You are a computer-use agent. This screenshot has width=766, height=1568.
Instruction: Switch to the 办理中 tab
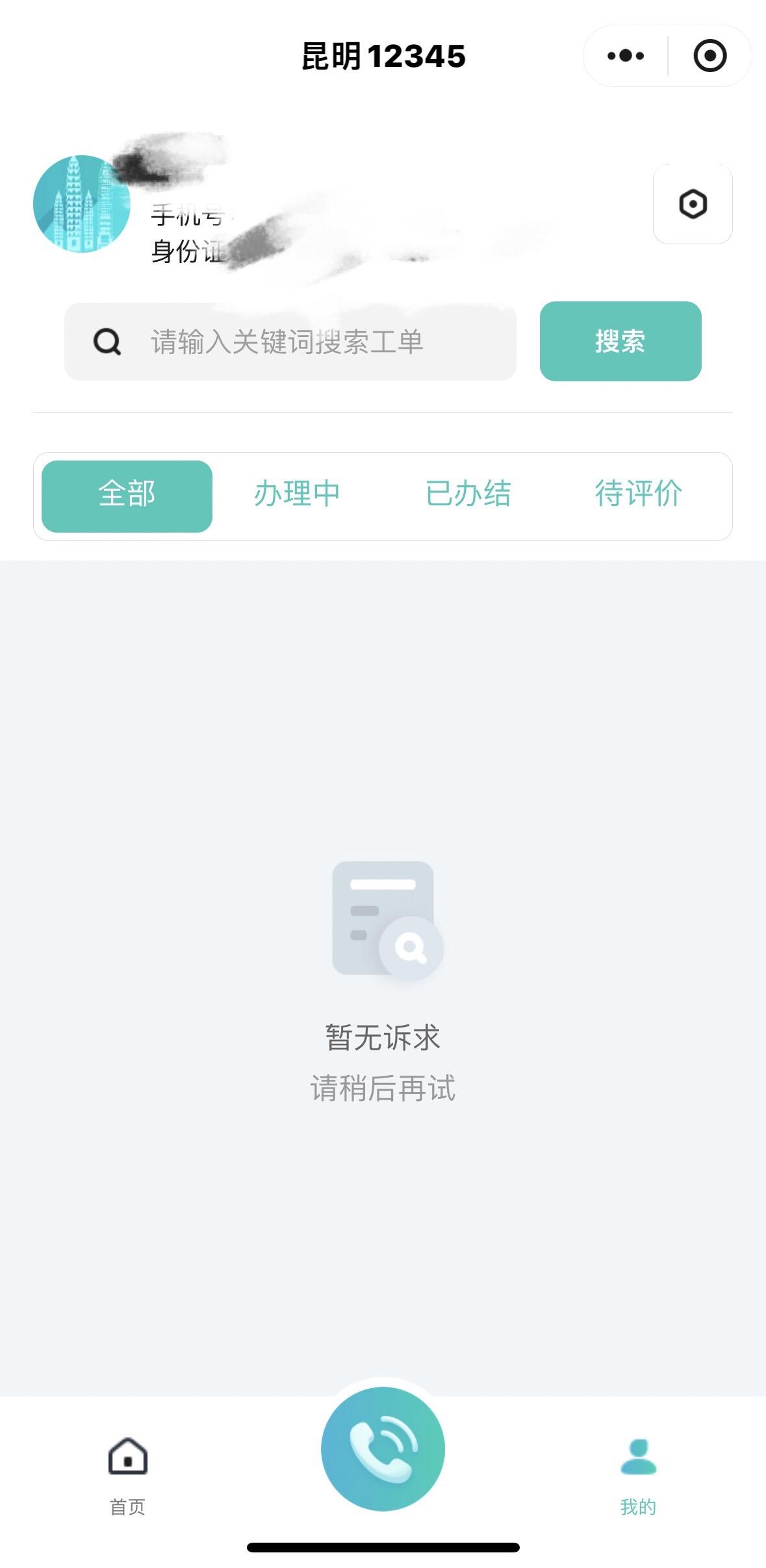click(x=297, y=494)
